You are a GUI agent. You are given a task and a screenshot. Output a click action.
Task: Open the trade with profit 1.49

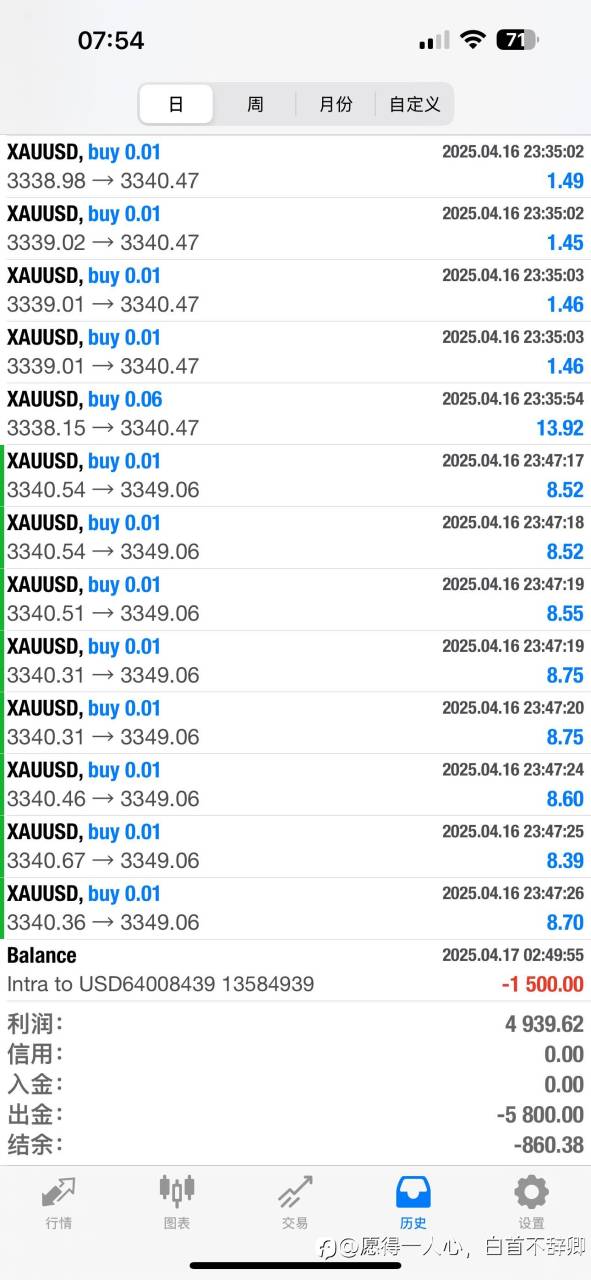pyautogui.click(x=295, y=167)
